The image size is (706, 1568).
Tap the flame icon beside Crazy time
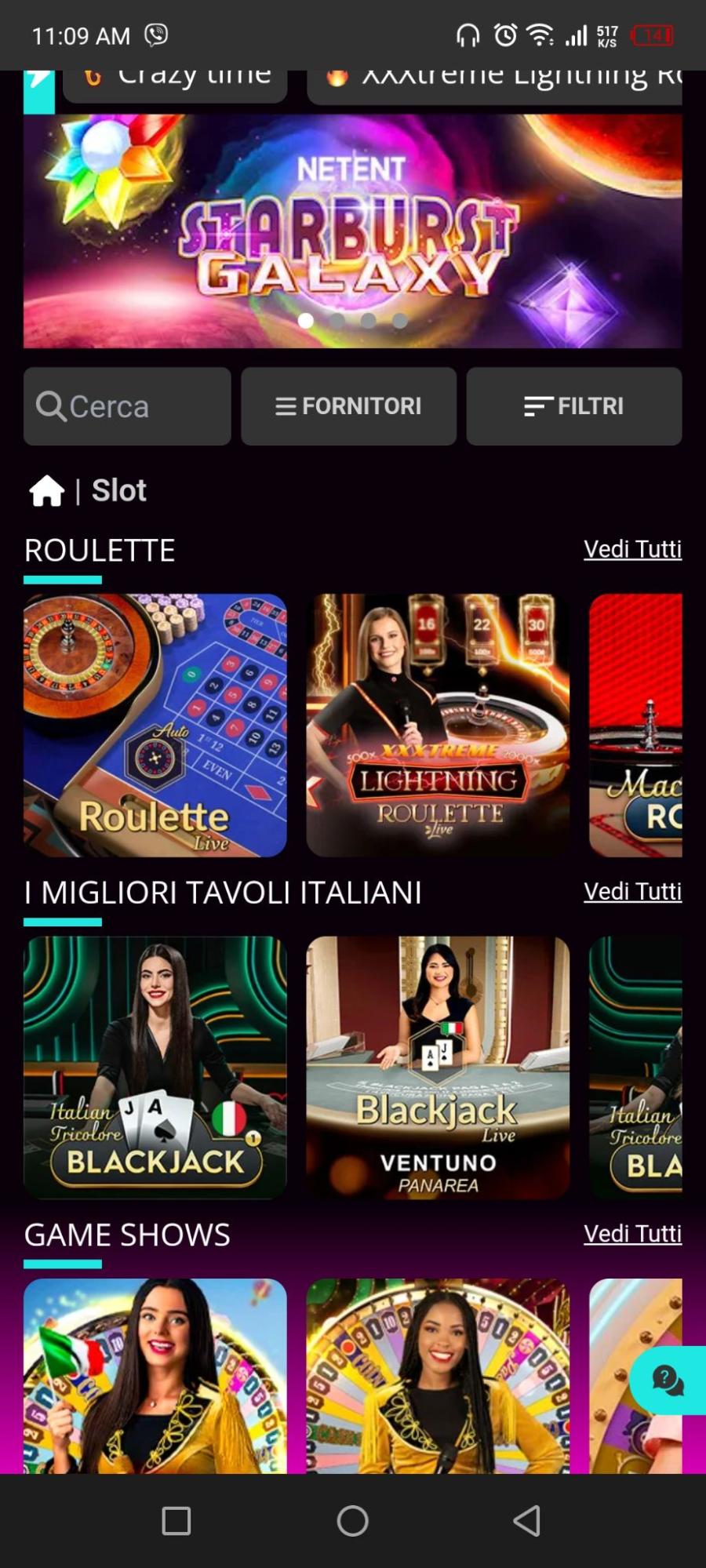[x=95, y=76]
